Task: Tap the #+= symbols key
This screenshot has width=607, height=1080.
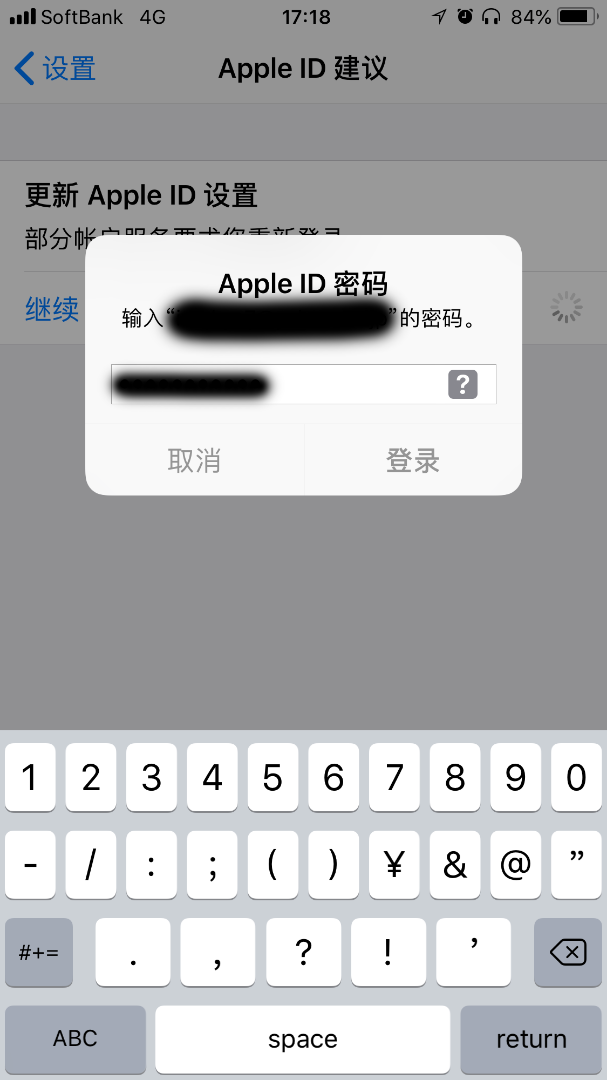Action: click(x=39, y=953)
